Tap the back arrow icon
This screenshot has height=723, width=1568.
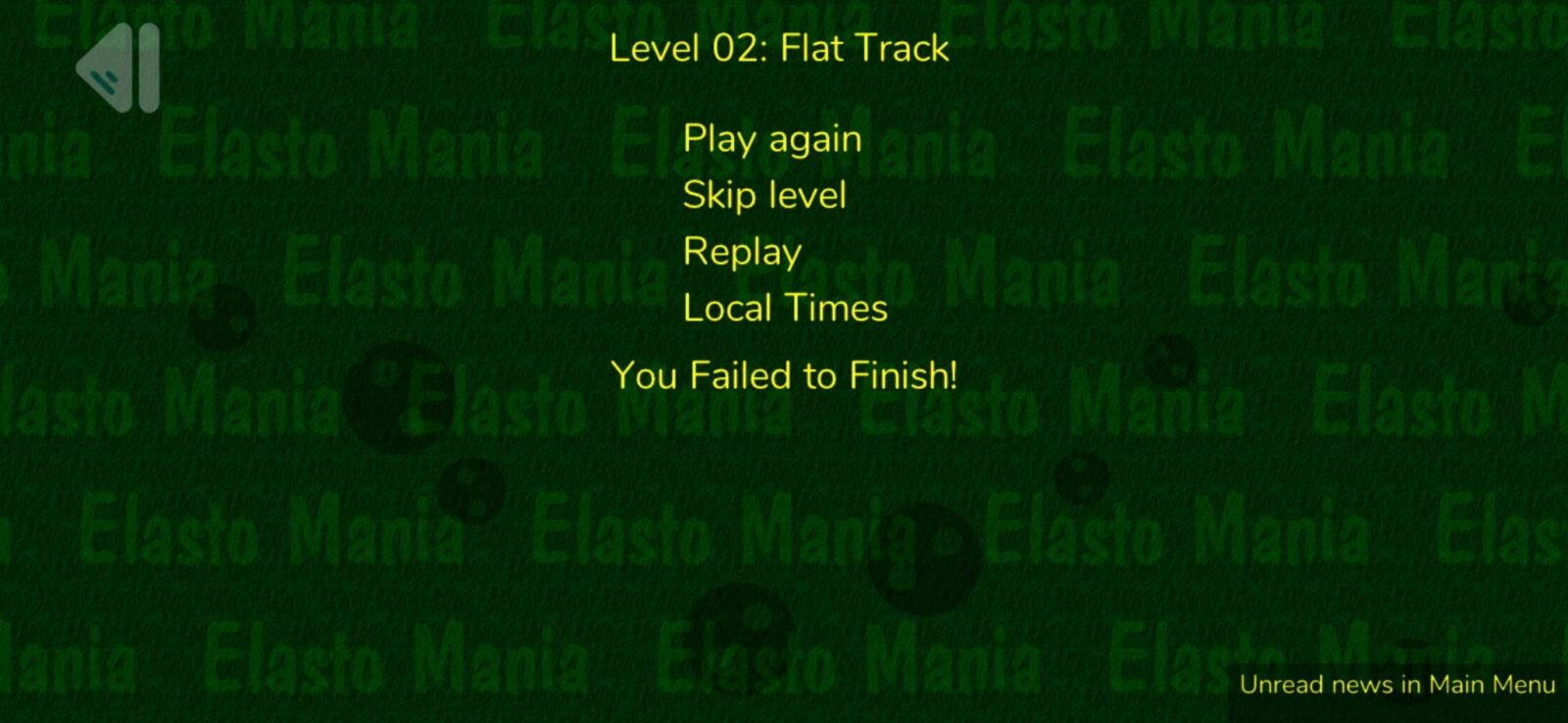point(119,69)
